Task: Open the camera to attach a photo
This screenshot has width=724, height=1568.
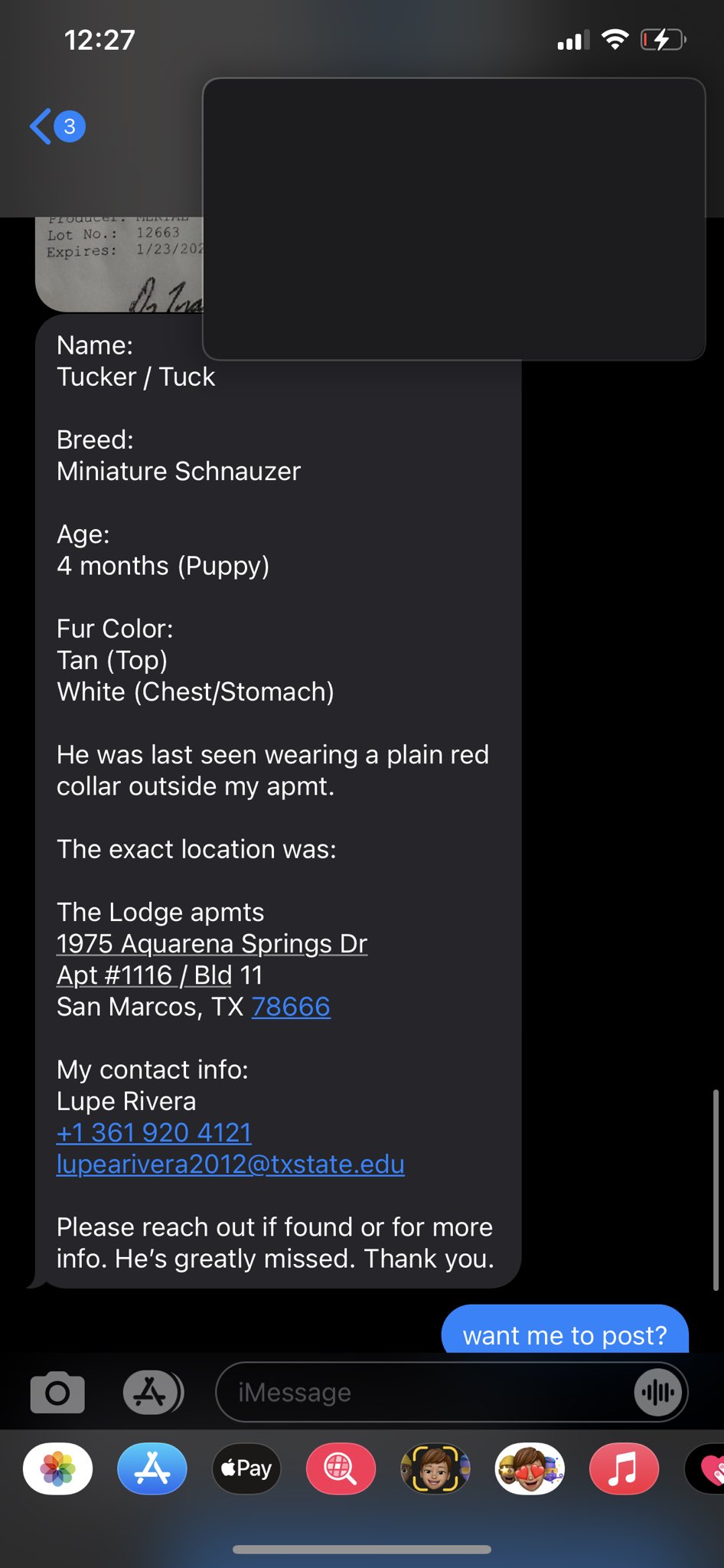Action: [57, 1392]
